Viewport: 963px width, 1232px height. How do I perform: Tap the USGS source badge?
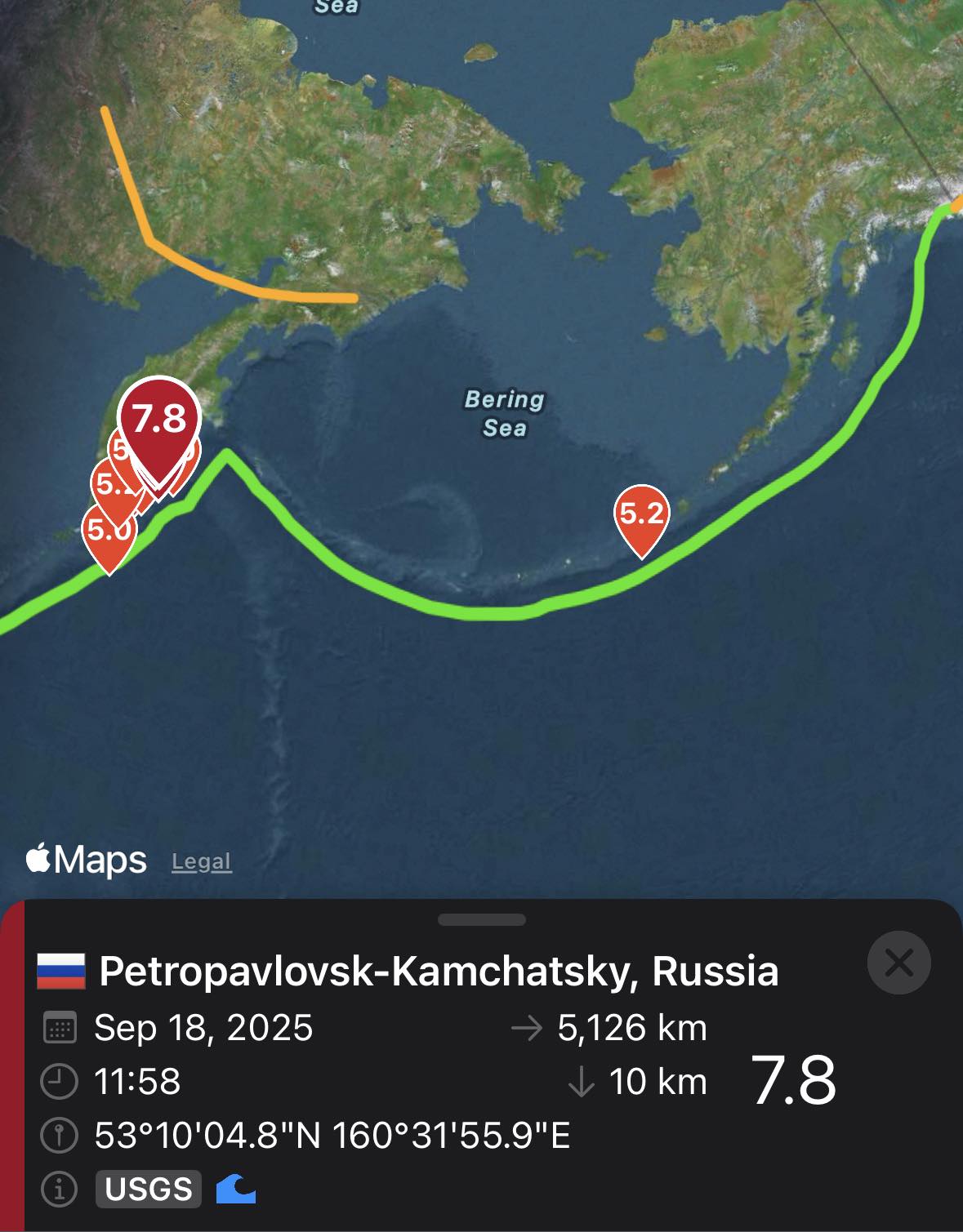(149, 1189)
